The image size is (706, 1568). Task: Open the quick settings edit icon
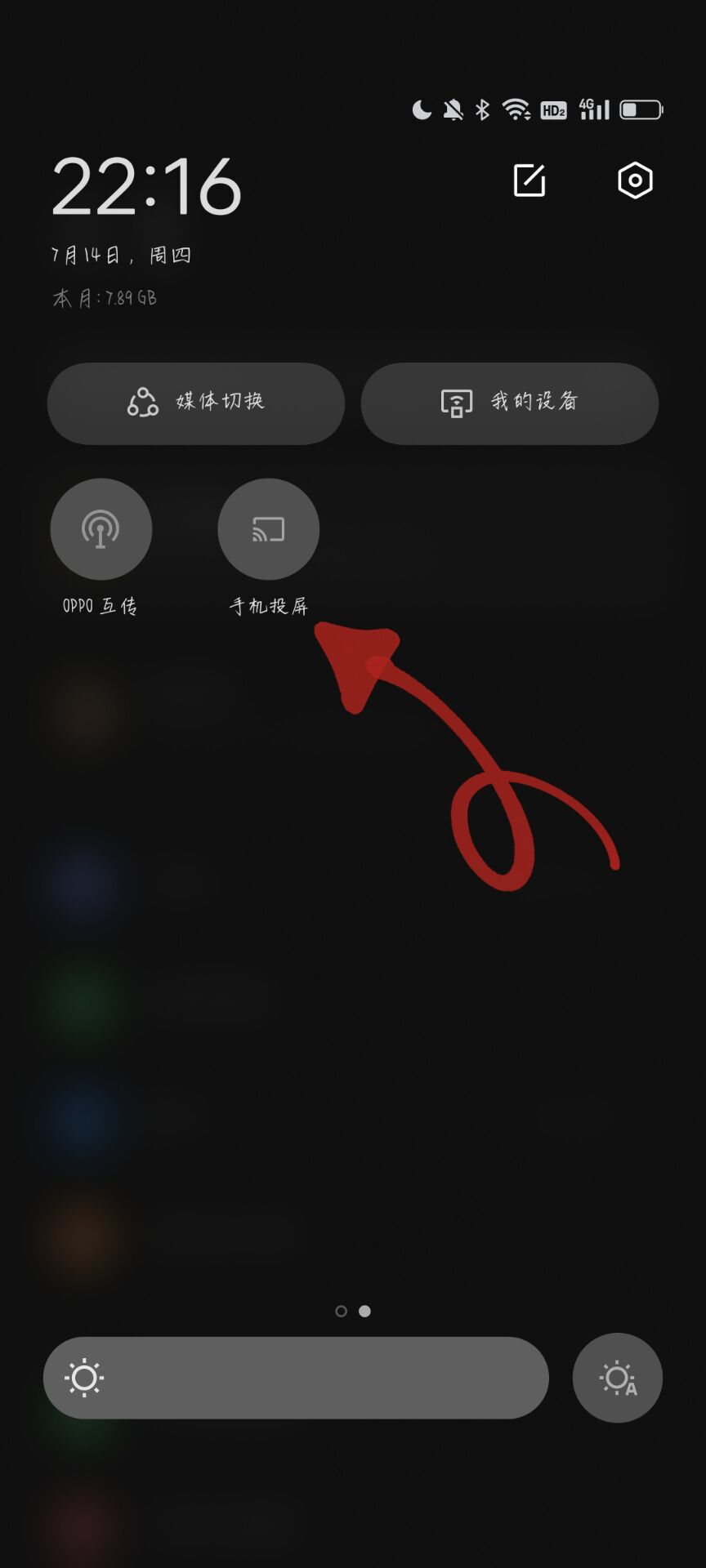coord(529,180)
